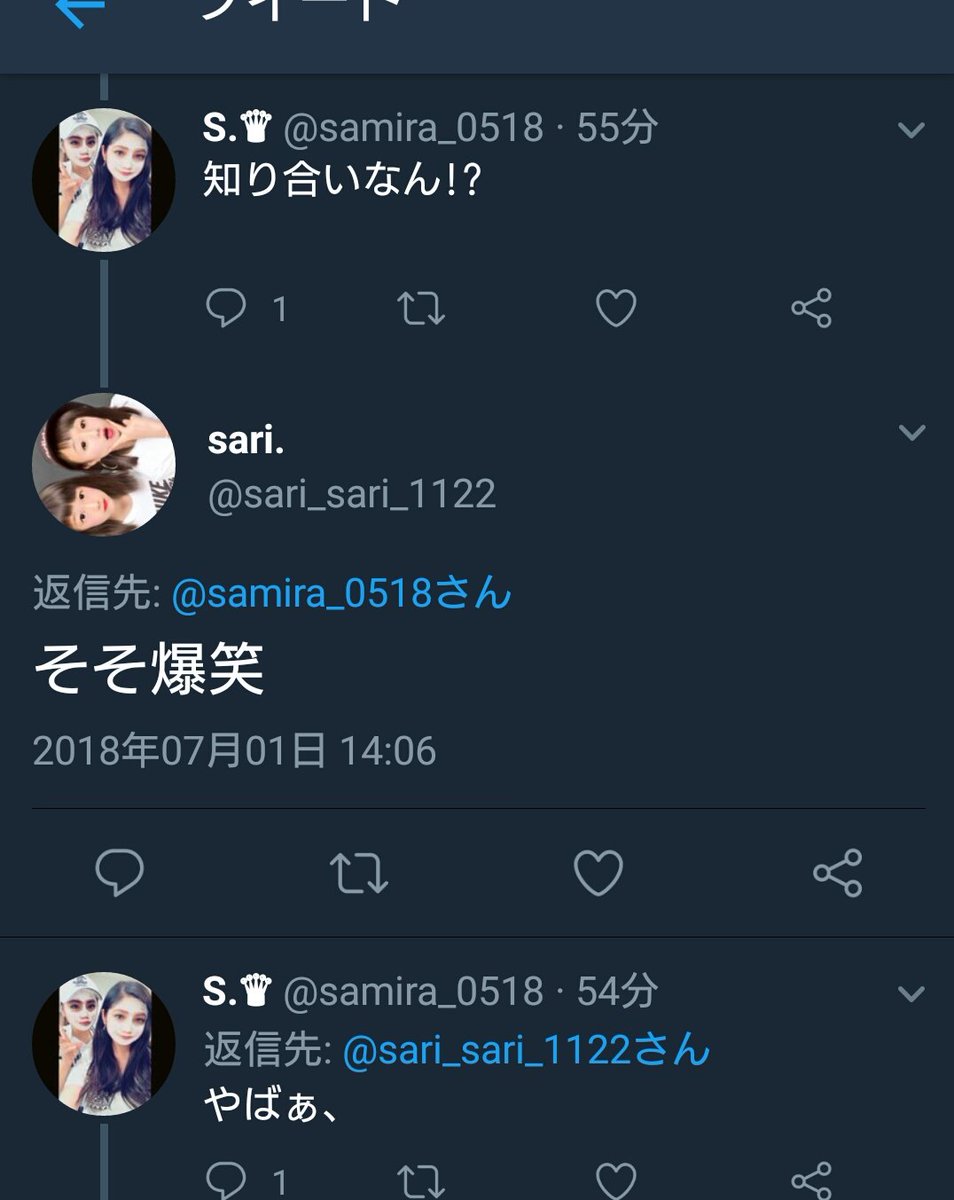Share the 知り合いなん!? tweet

coord(811,308)
